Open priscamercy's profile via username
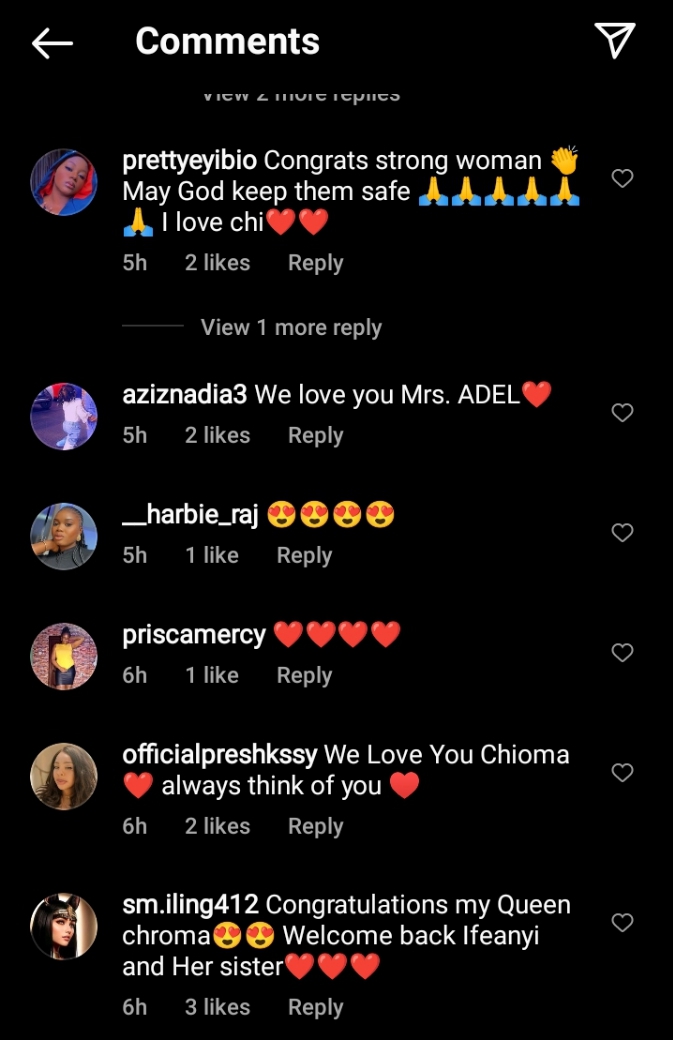Screen dimensions: 673x1040 click(194, 634)
